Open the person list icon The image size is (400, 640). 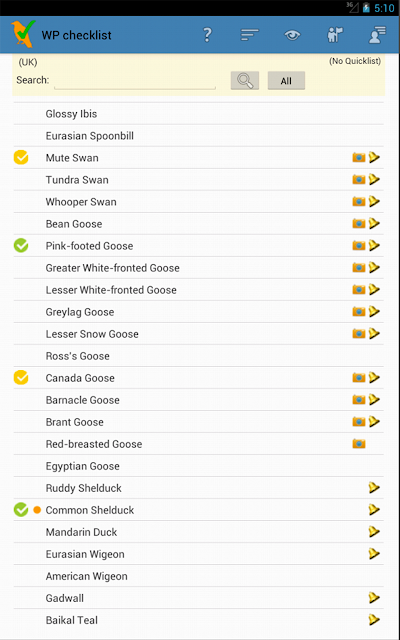377,35
